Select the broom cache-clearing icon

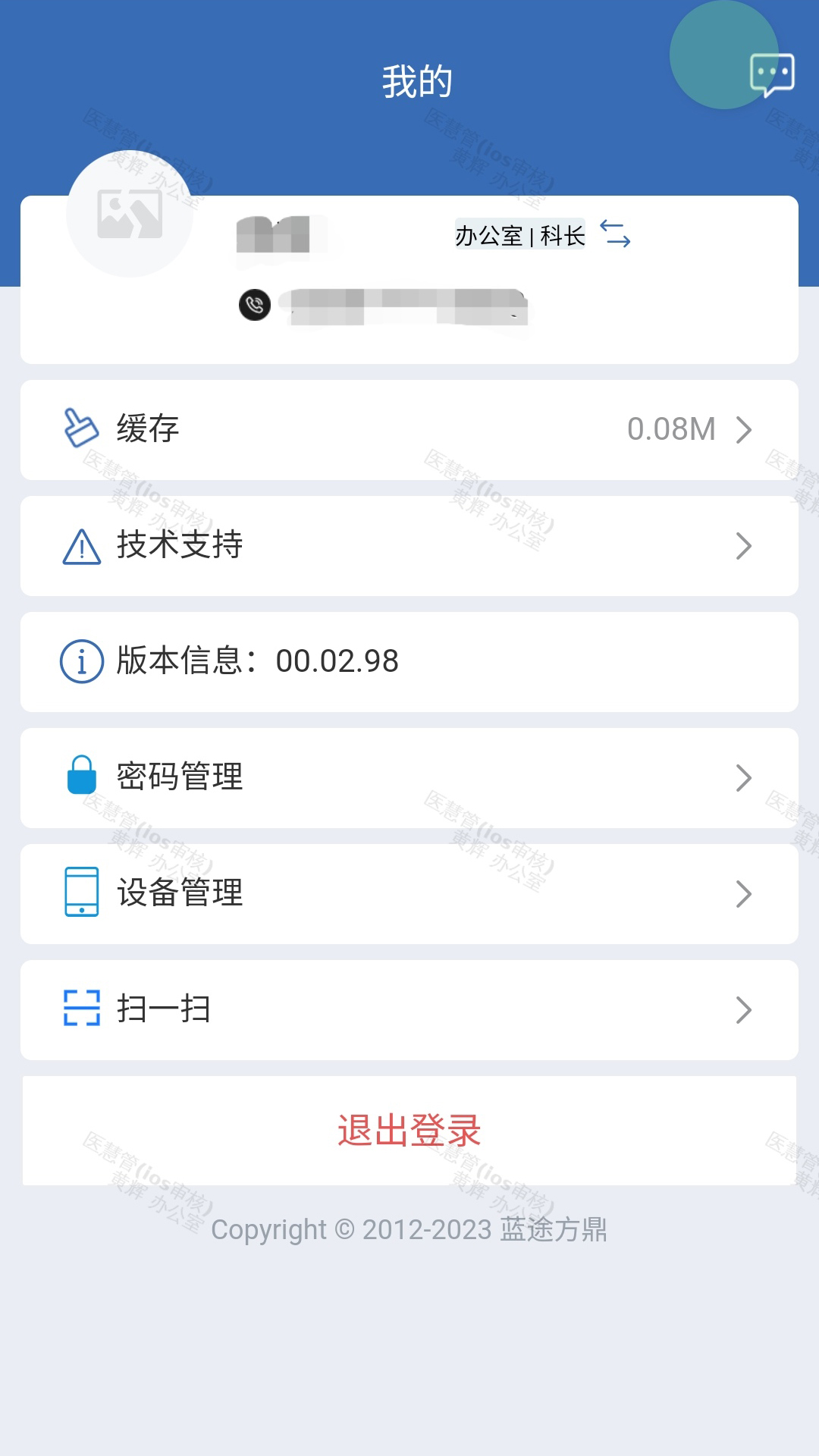click(81, 428)
